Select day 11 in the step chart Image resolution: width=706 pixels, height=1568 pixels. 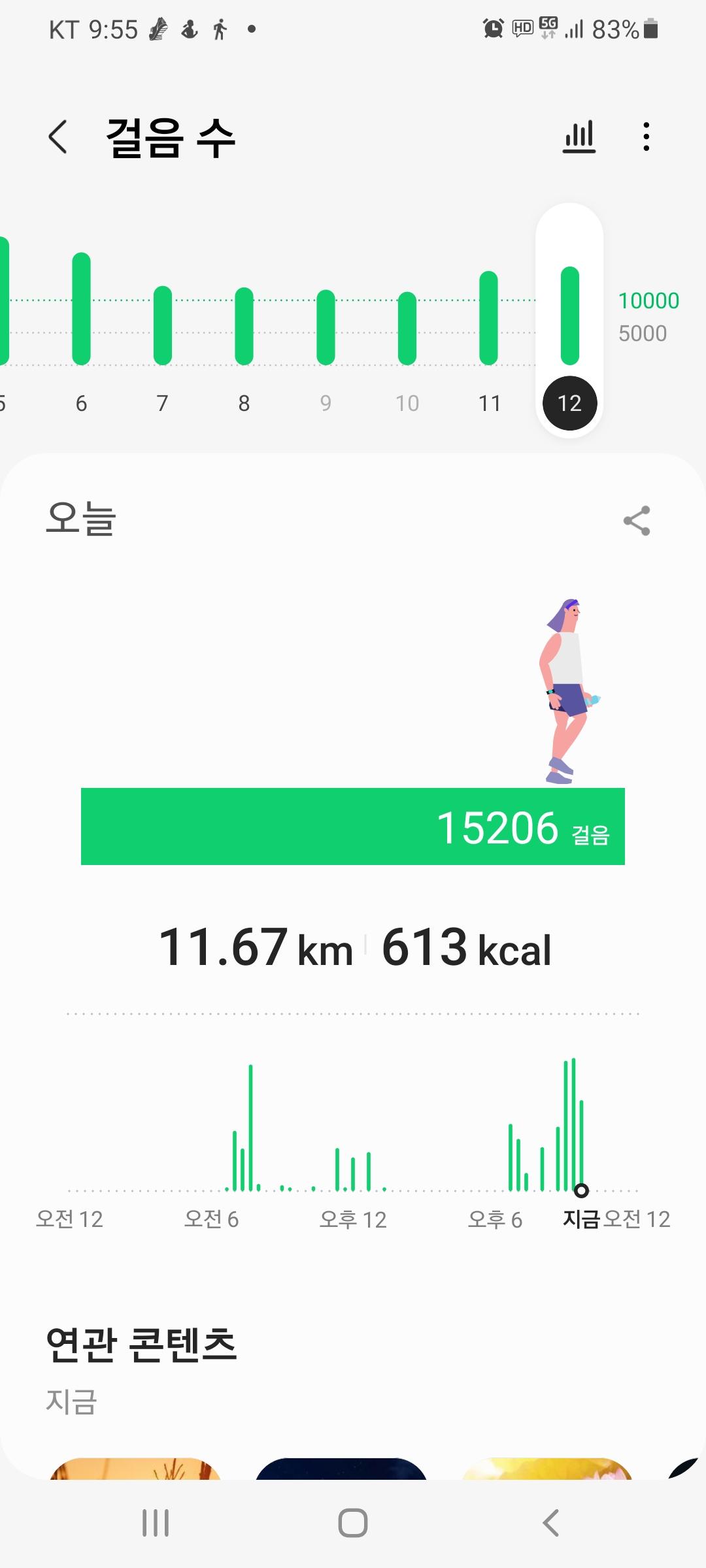489,327
